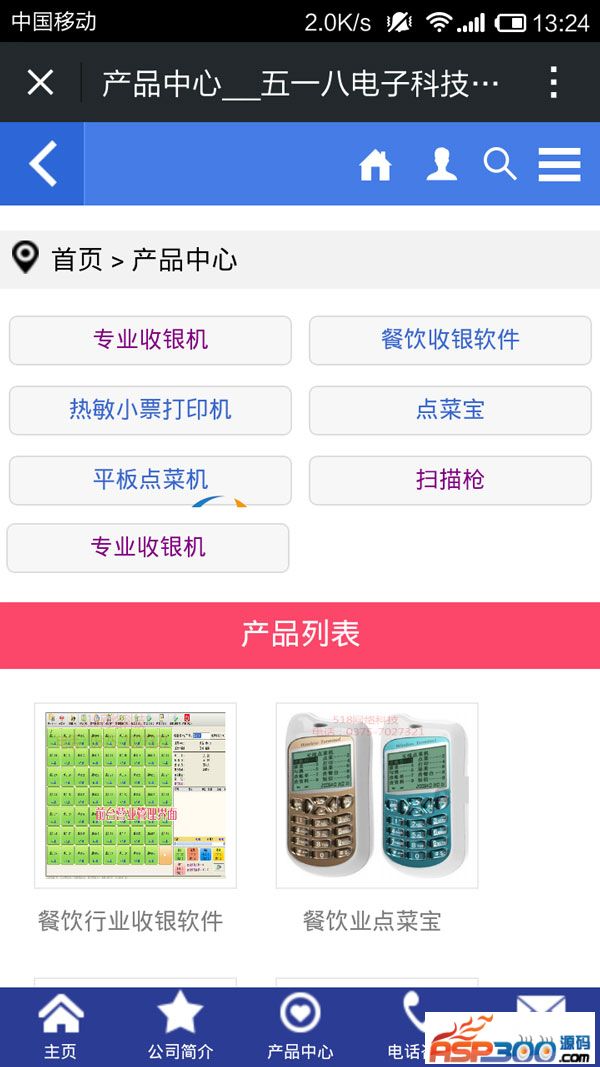Select the 热敏小票打印机 category
The image size is (600, 1067).
point(150,410)
